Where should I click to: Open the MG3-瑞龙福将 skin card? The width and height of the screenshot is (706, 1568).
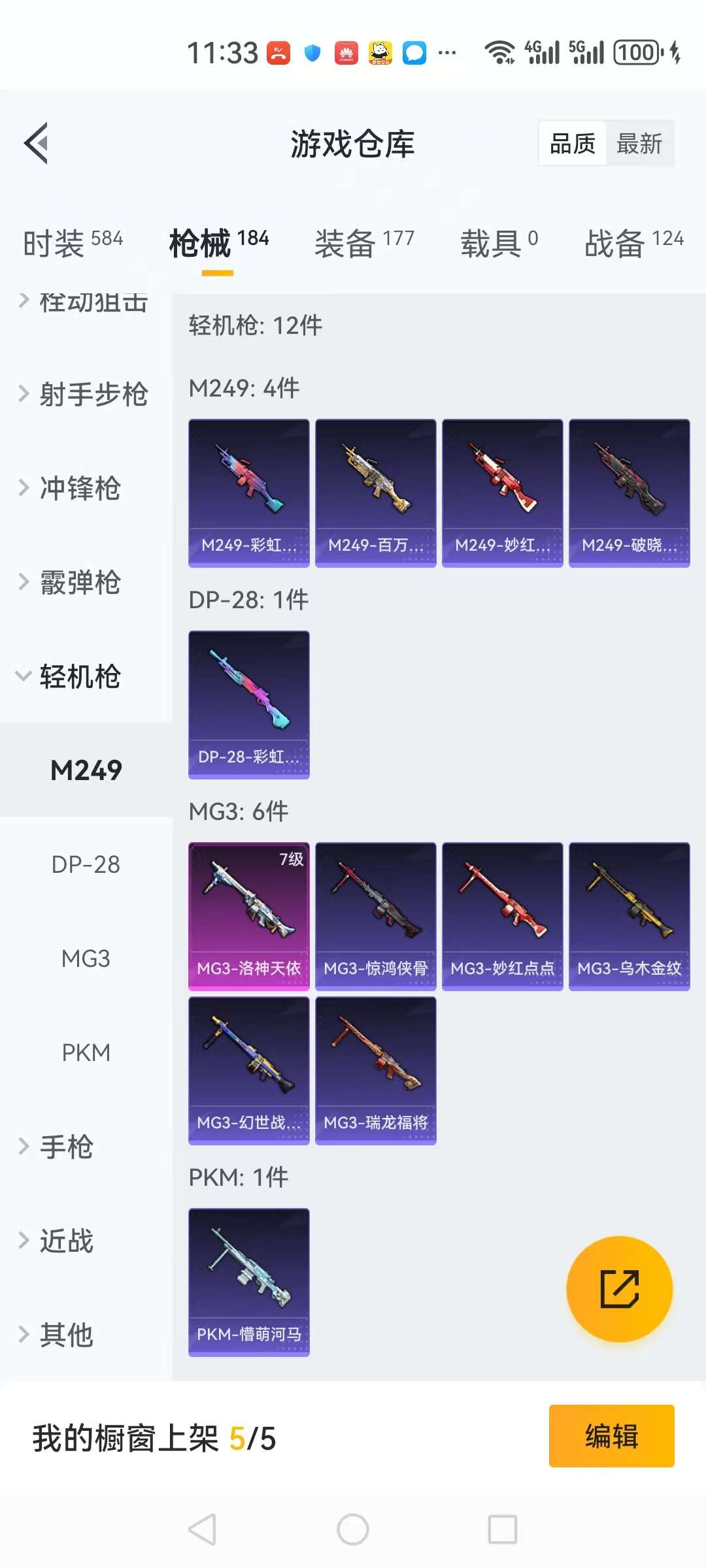coord(375,1070)
